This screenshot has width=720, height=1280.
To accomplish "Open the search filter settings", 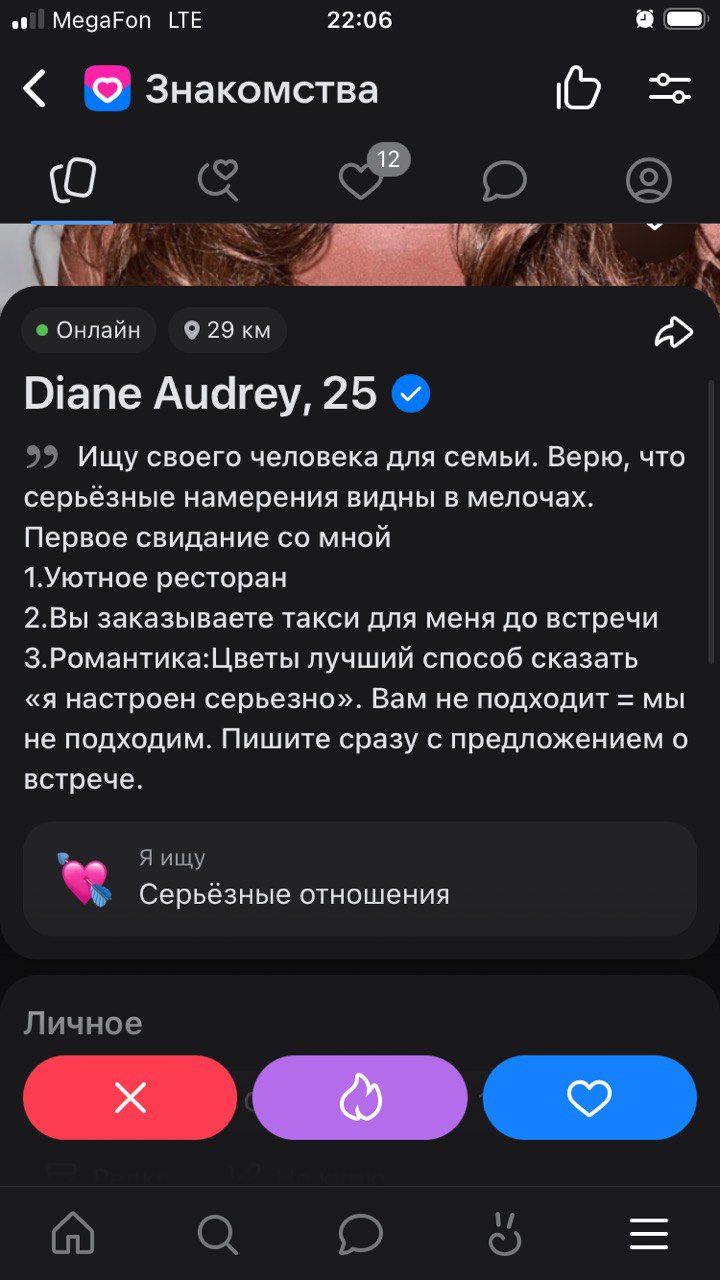I will [x=669, y=89].
